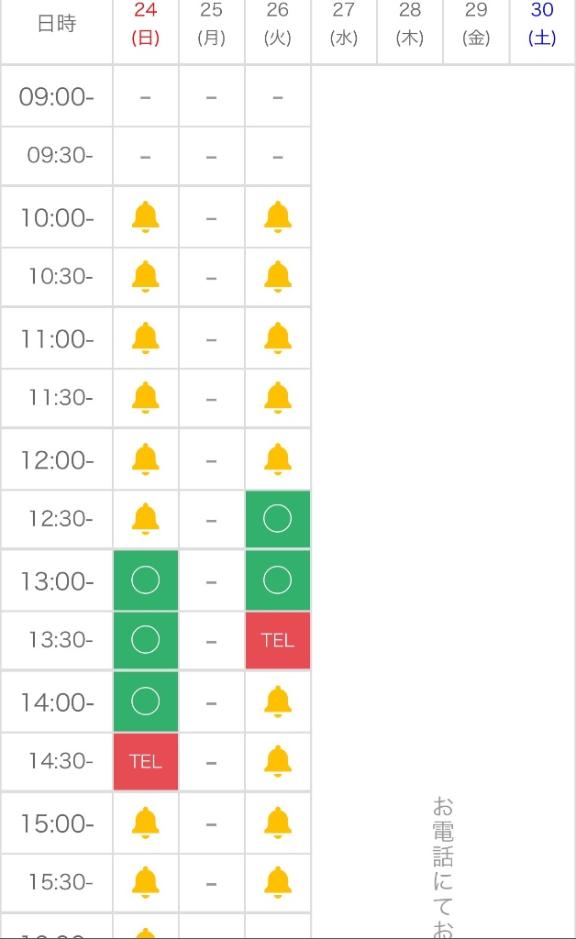Tap the 14:00 bell on Tuesday 26
Viewport: 576px width, 939px height.
pyautogui.click(x=278, y=702)
